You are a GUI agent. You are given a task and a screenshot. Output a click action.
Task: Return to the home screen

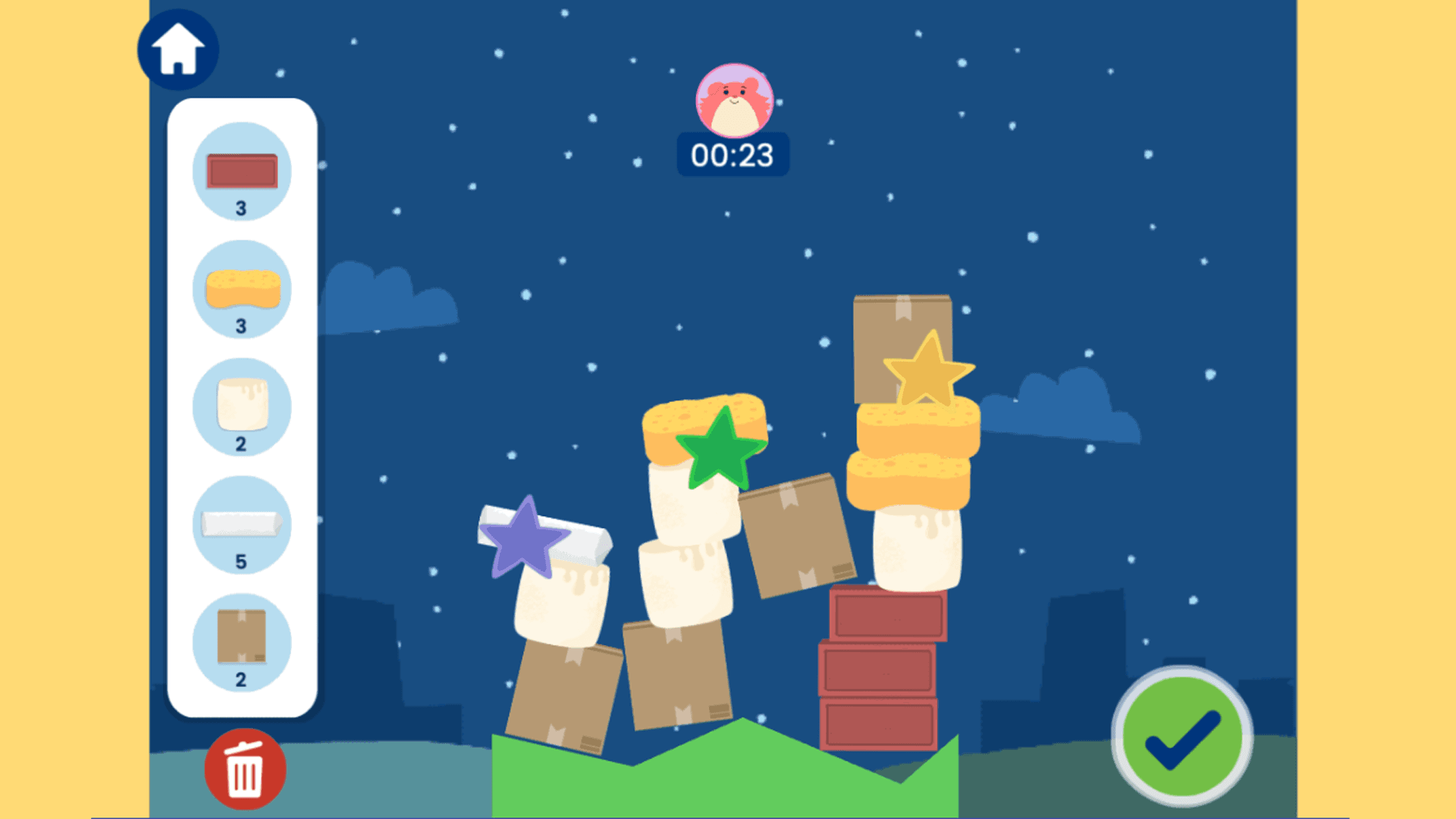(177, 49)
